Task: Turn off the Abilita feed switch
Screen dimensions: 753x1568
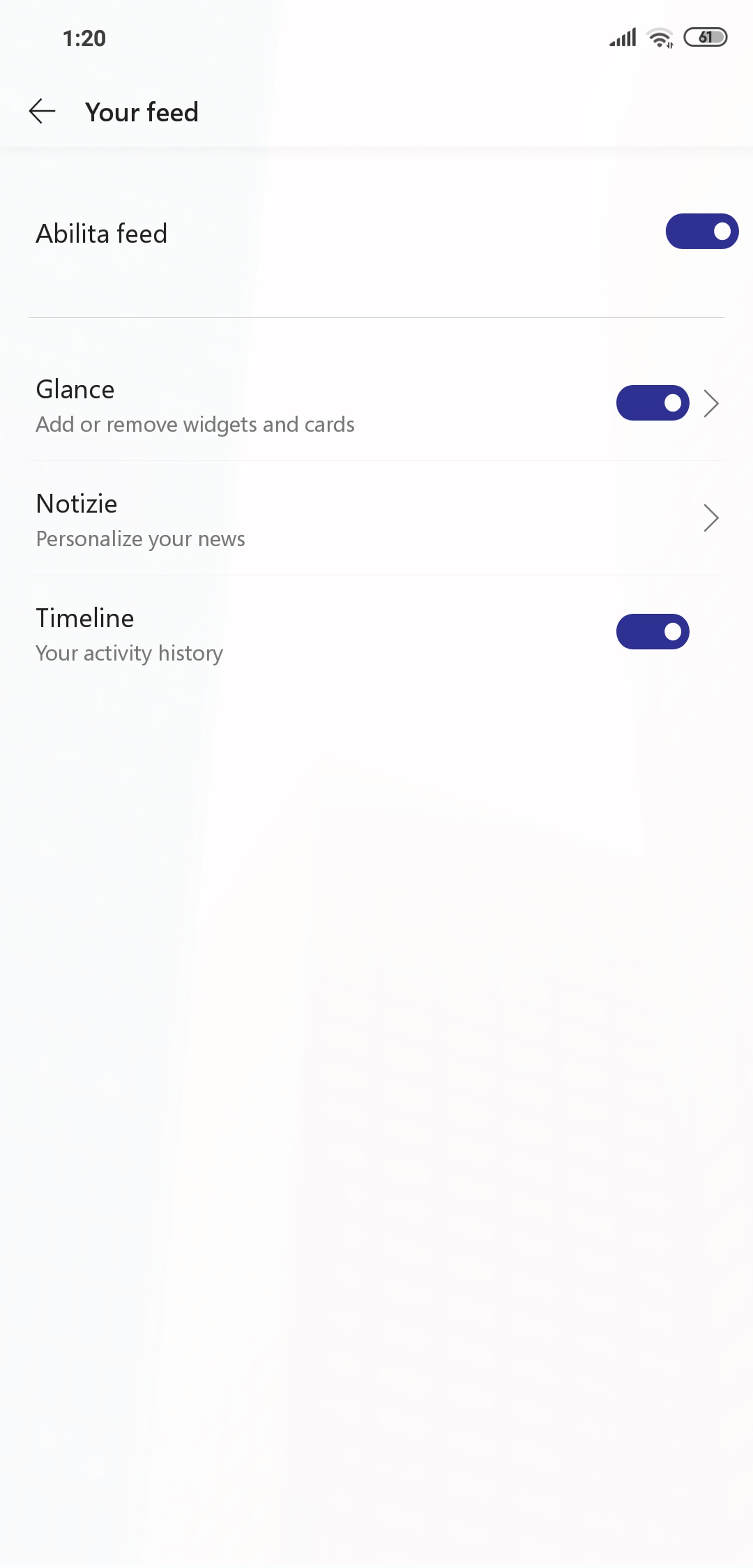Action: pos(702,231)
